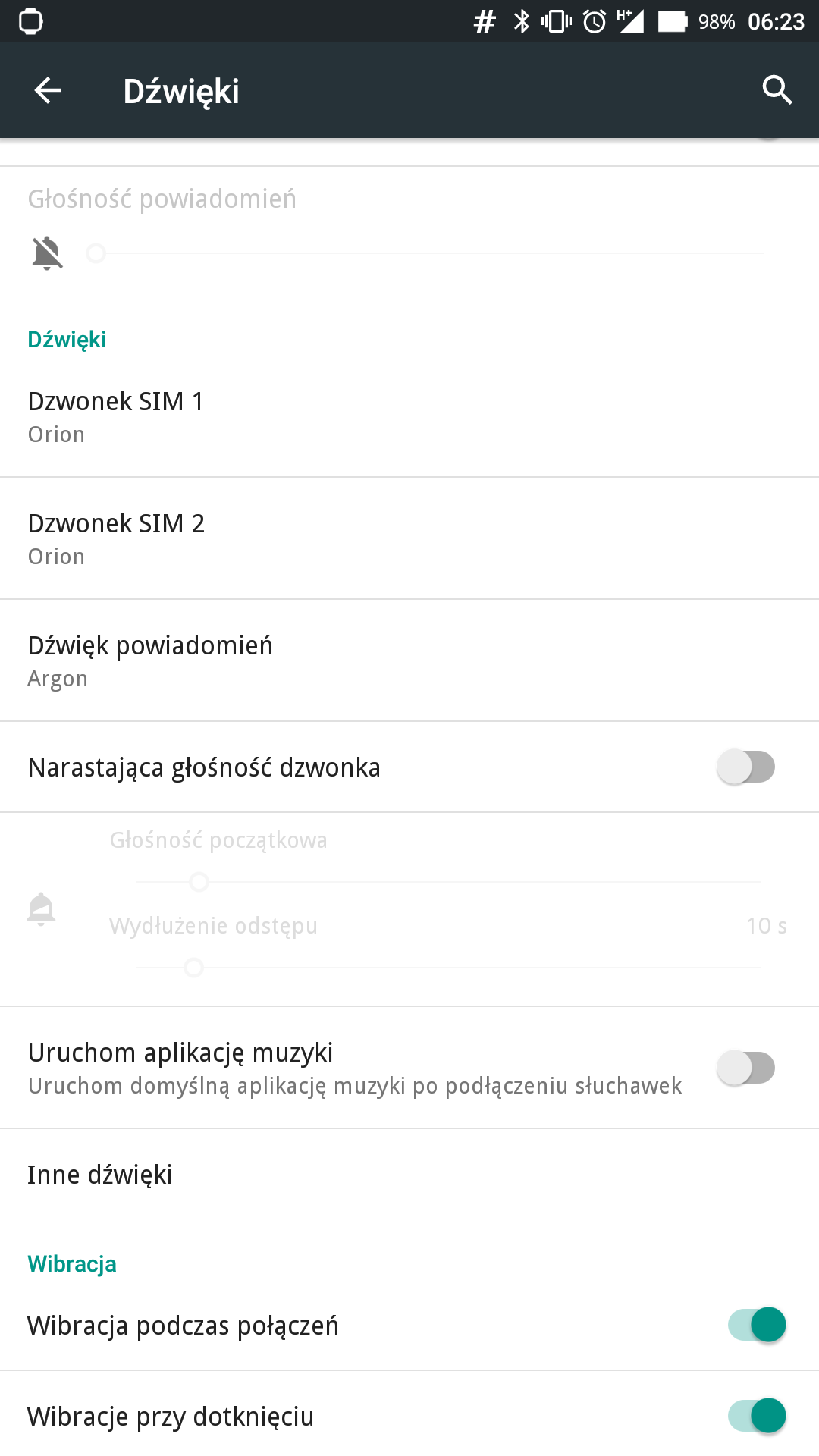This screenshot has width=819, height=1456.
Task: Turn off Wibracje przy dotknięciu
Action: click(757, 1416)
